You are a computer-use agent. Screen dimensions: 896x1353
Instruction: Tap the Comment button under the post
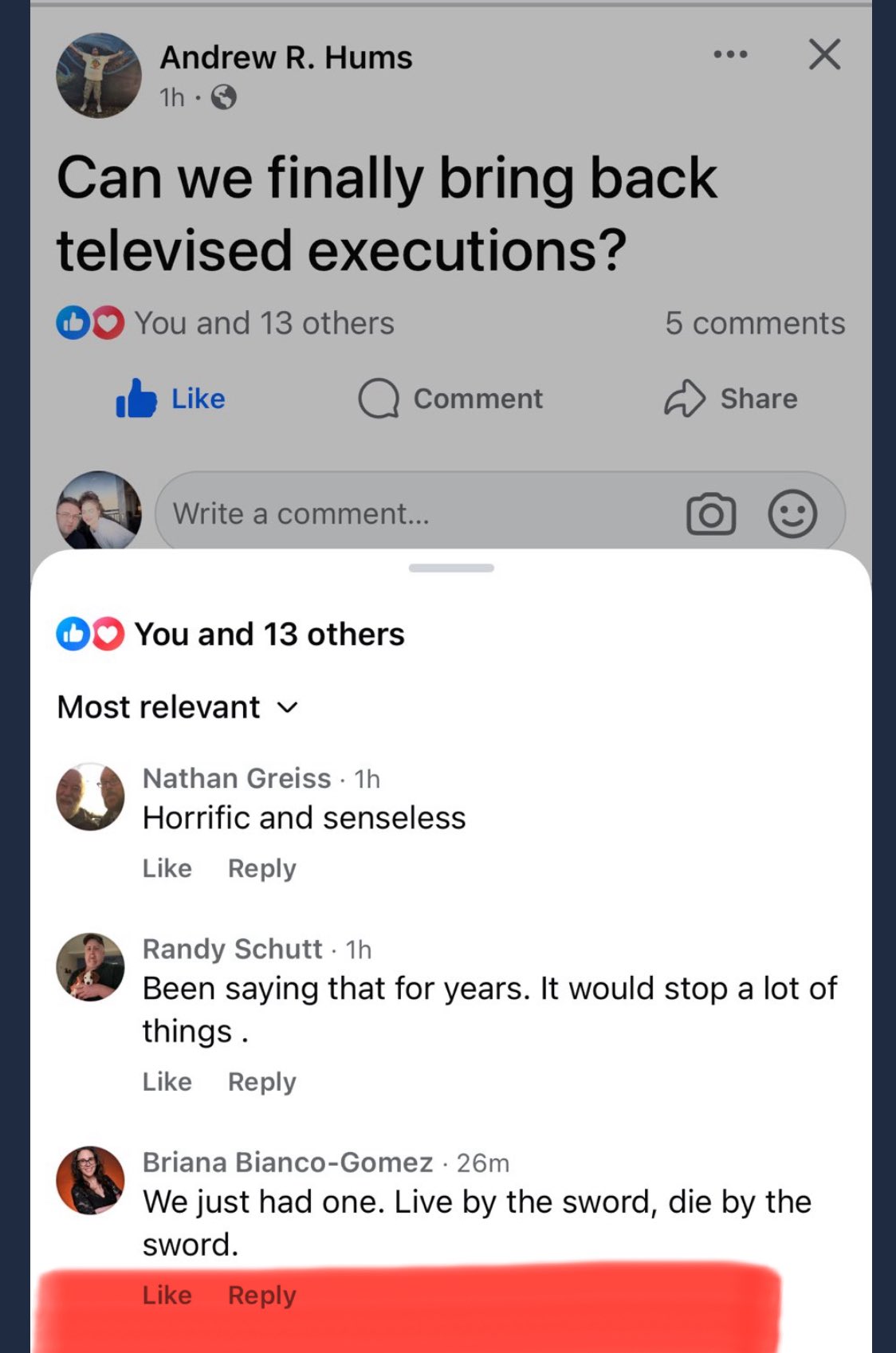pyautogui.click(x=451, y=399)
